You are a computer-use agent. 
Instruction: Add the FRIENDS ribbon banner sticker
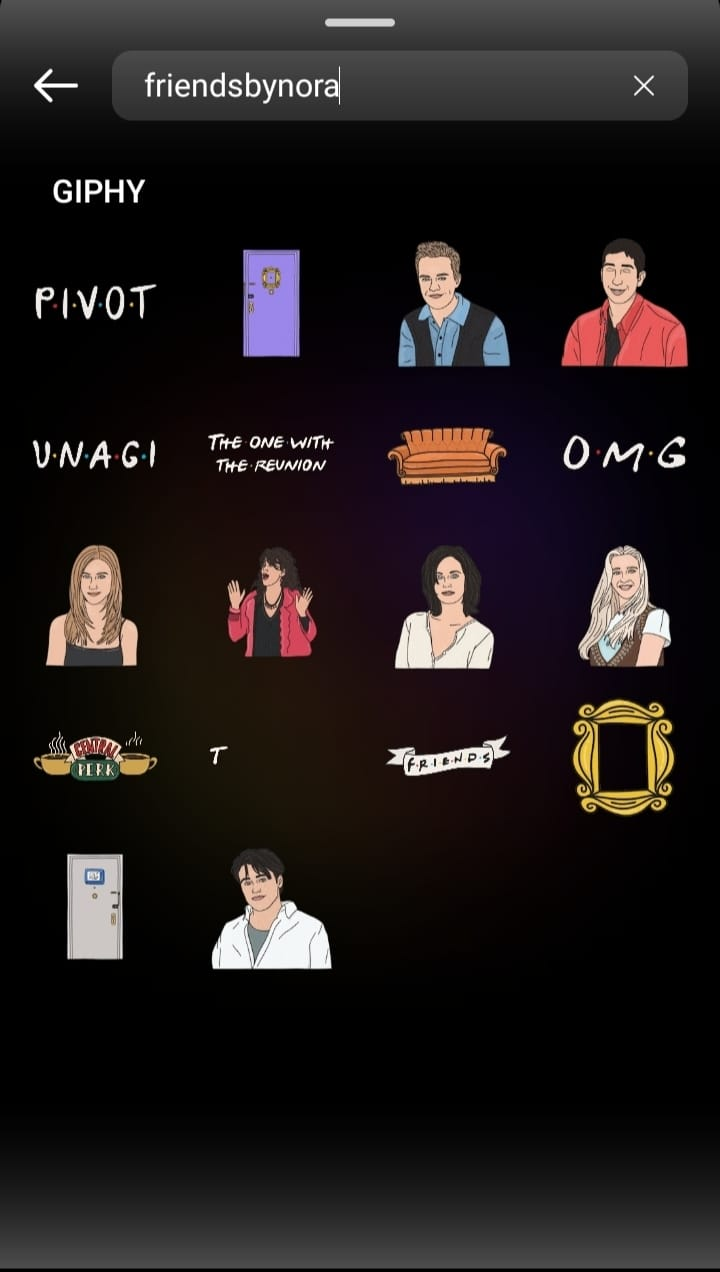coord(447,758)
